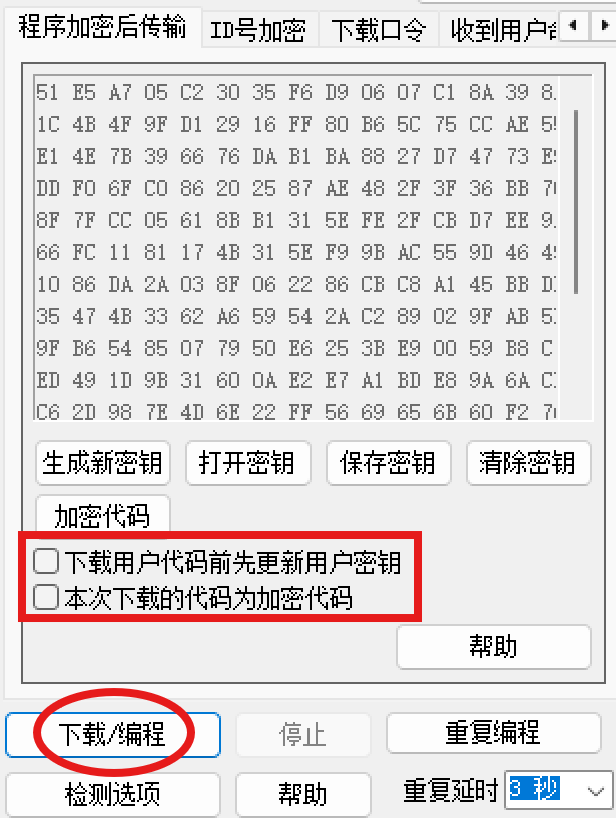This screenshot has height=818, width=616.
Task: Open 帮助 inside the encryption panel
Action: coord(492,646)
